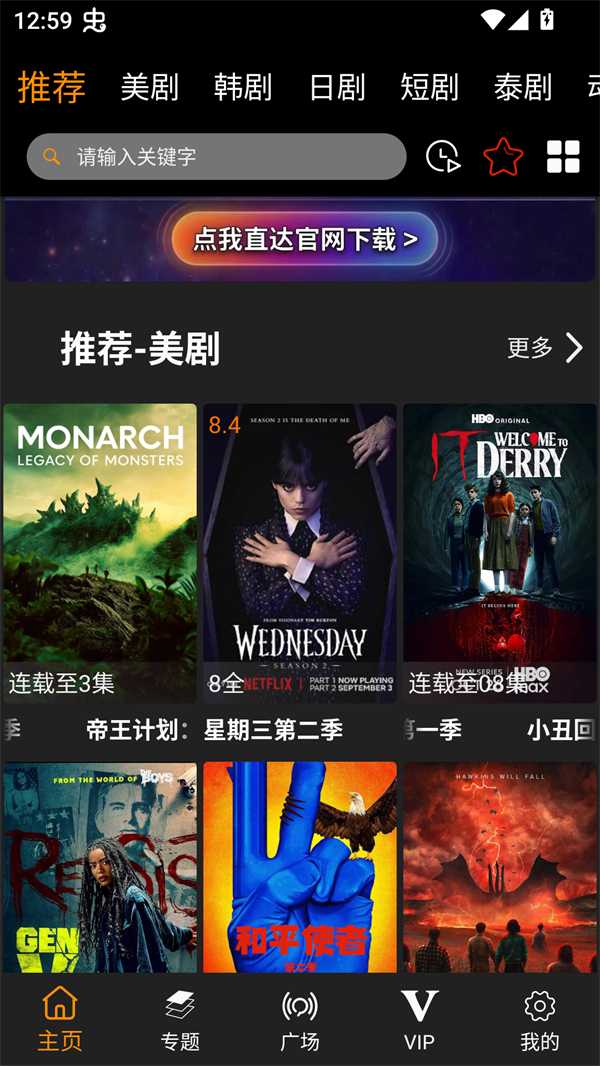Show the 泰剧 top tab
Viewport: 600px width, 1066px height.
point(523,88)
